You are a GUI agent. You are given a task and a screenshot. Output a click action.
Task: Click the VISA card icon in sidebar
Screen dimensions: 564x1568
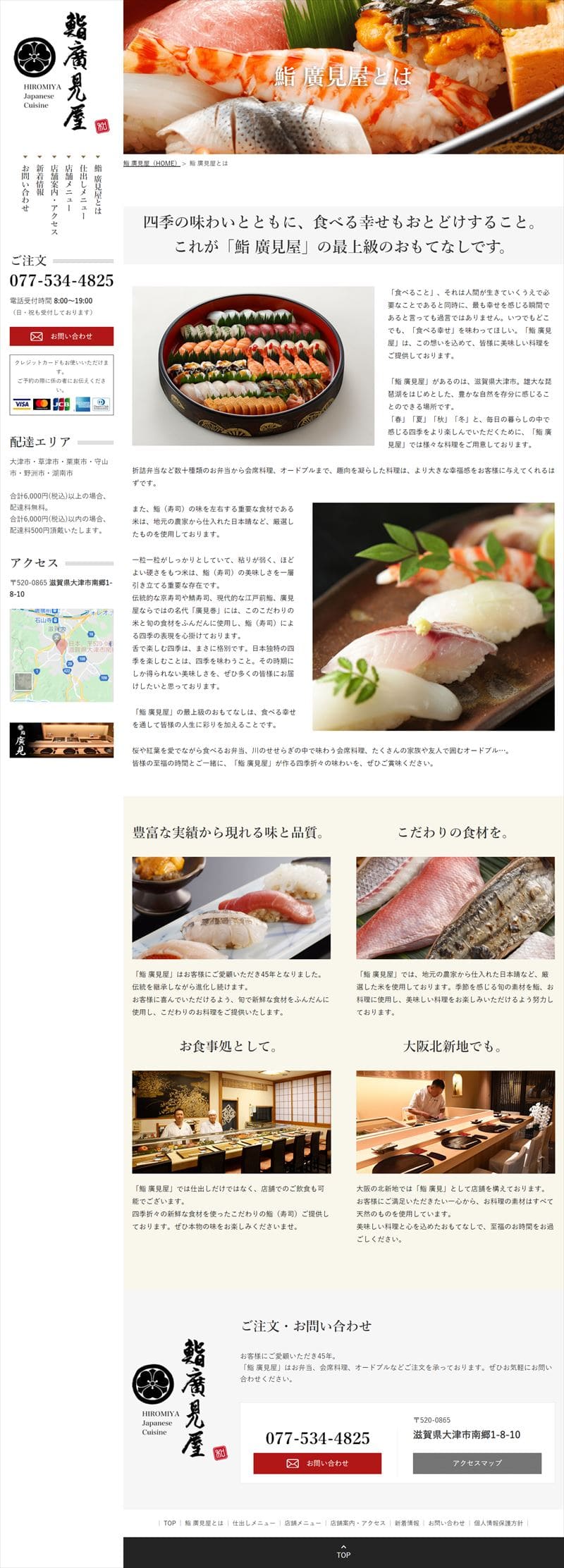[21, 404]
